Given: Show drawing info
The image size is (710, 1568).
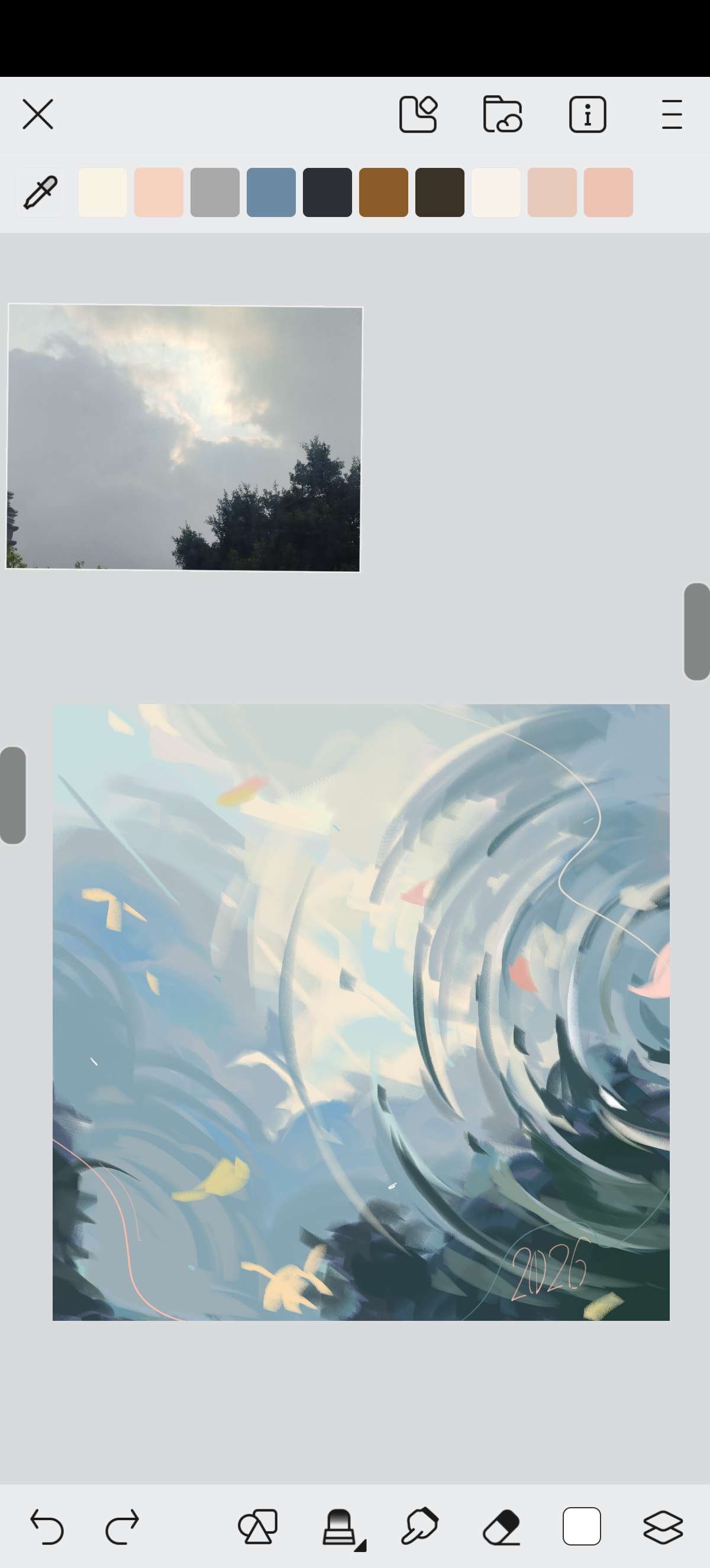Looking at the screenshot, I should (x=587, y=115).
